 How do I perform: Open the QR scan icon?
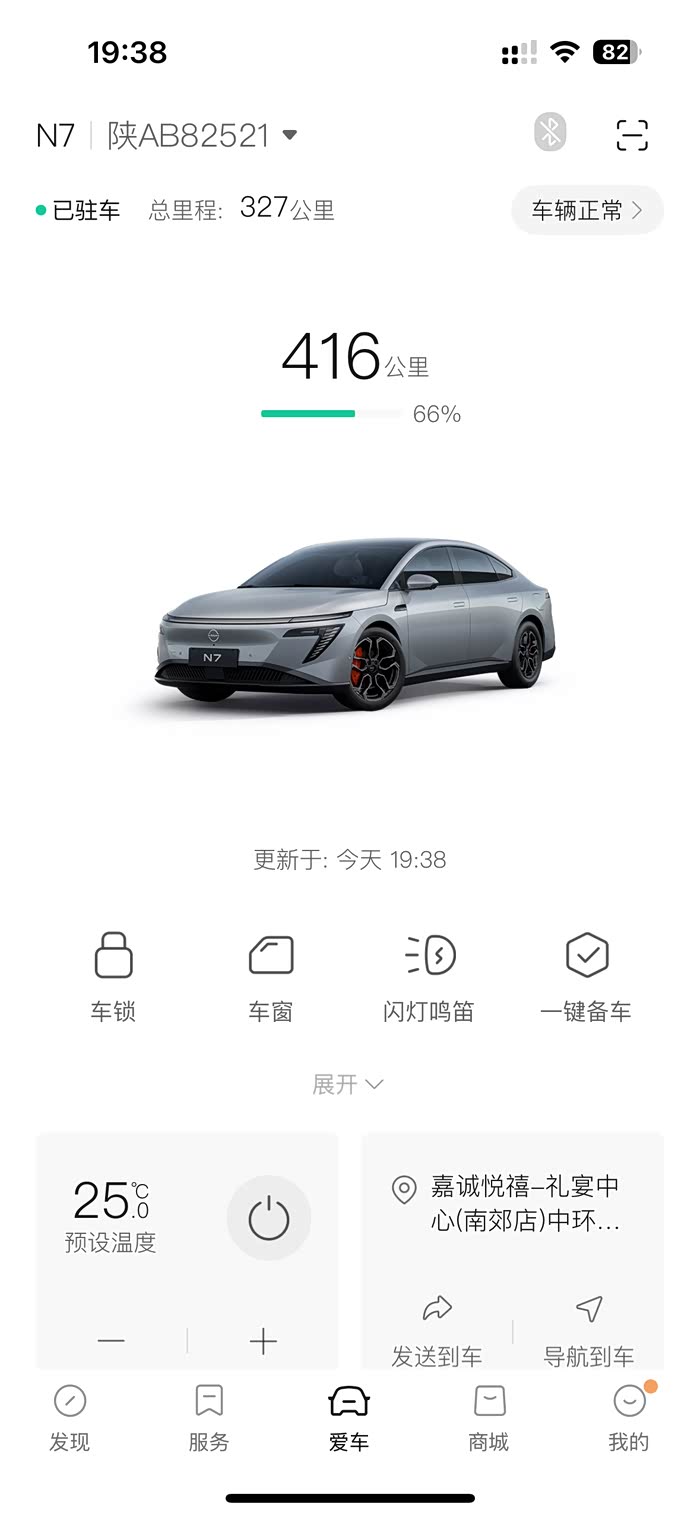[632, 135]
